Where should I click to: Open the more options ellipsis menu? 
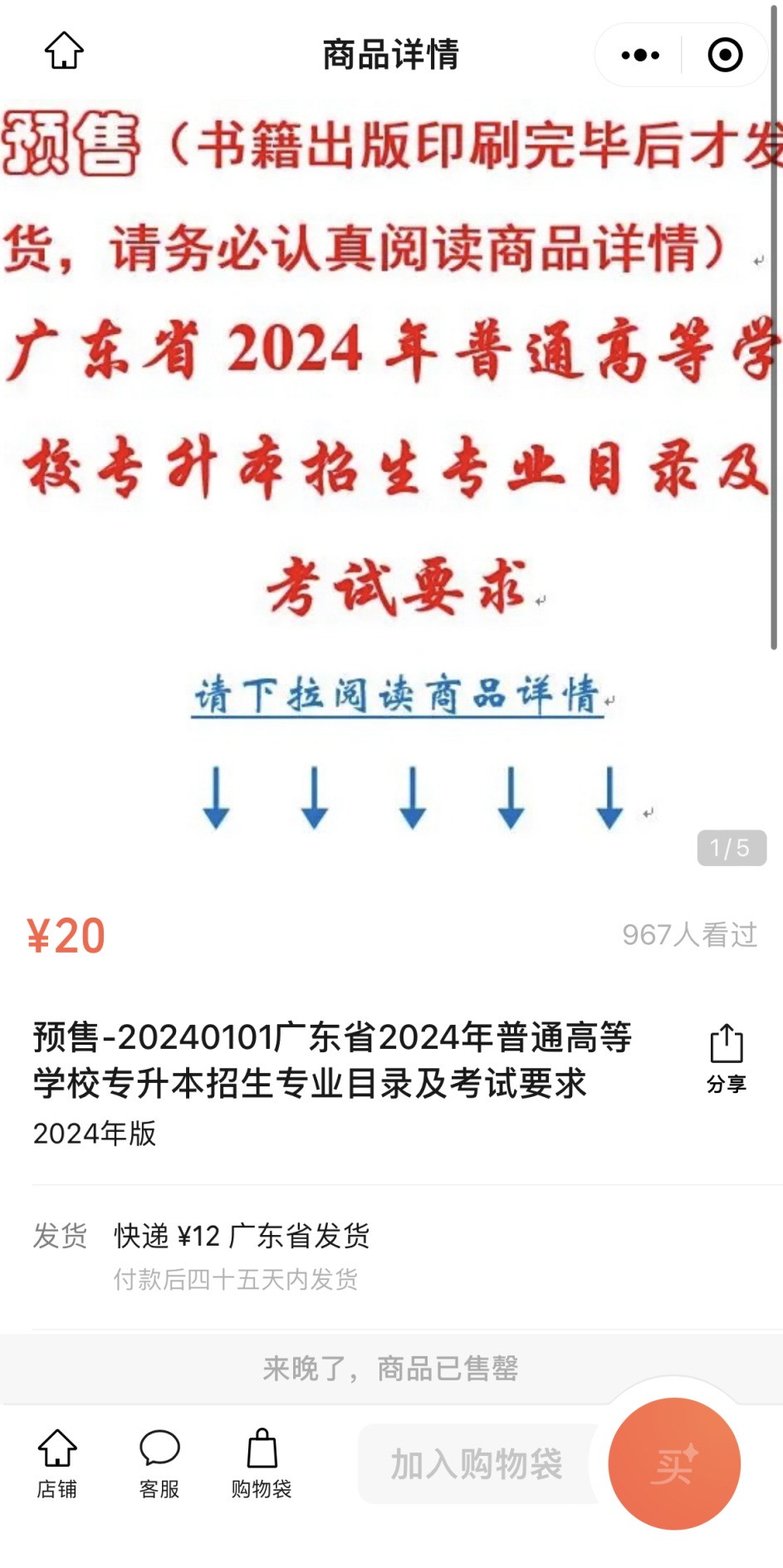point(638,53)
